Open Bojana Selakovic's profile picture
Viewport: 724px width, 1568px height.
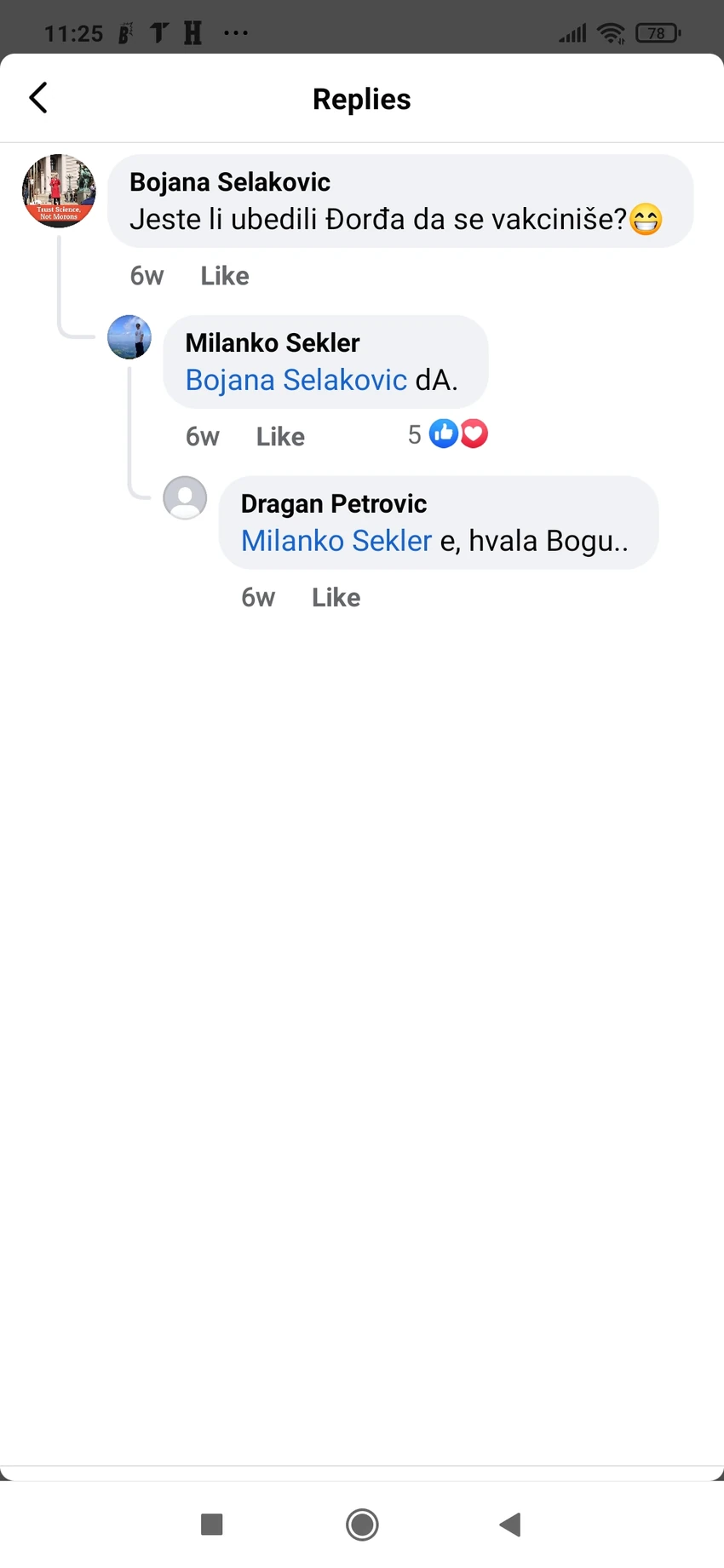(x=59, y=191)
